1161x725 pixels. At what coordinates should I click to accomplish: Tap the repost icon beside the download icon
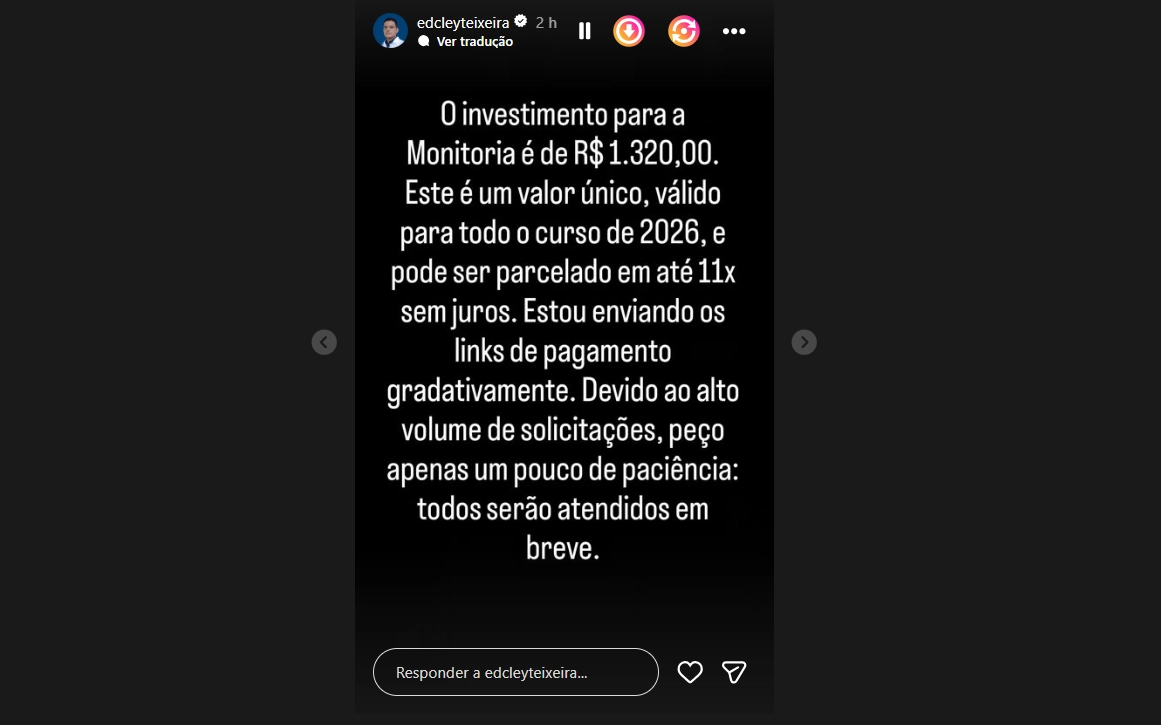pos(684,31)
